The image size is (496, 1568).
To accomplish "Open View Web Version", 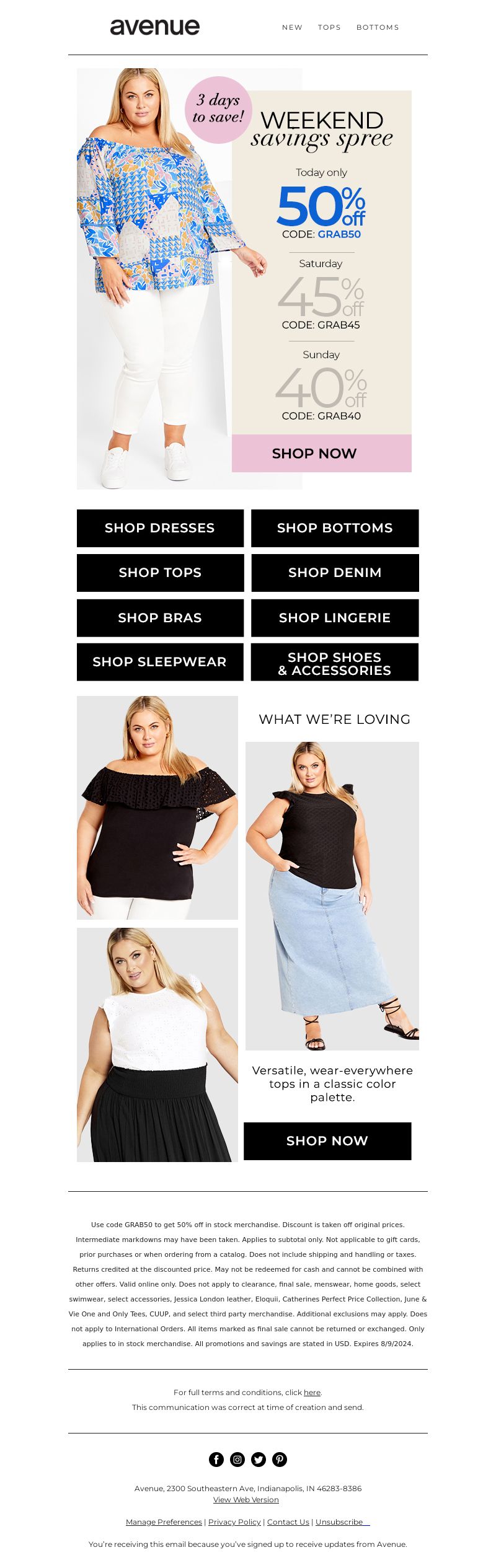I will coord(246,1499).
